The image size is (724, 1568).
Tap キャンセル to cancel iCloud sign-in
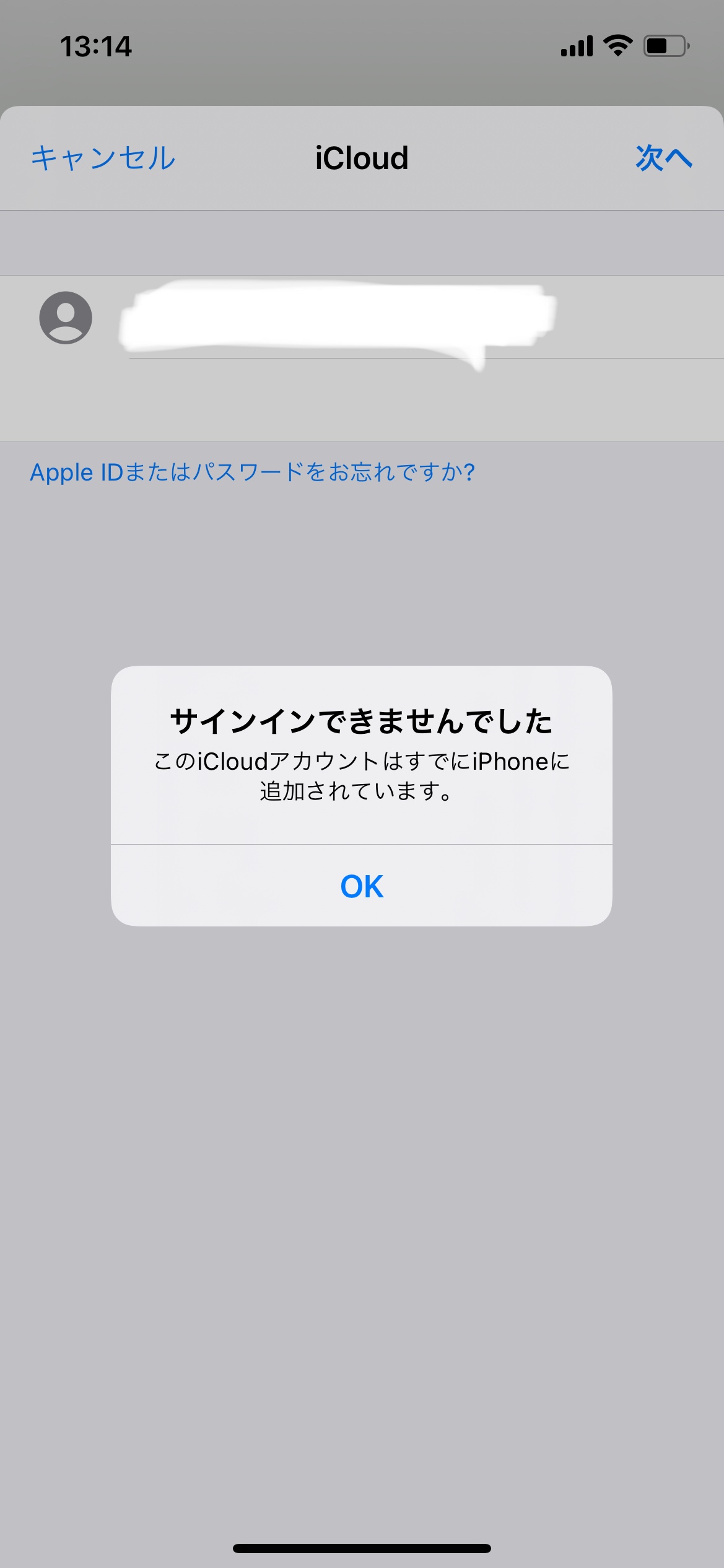click(x=103, y=158)
